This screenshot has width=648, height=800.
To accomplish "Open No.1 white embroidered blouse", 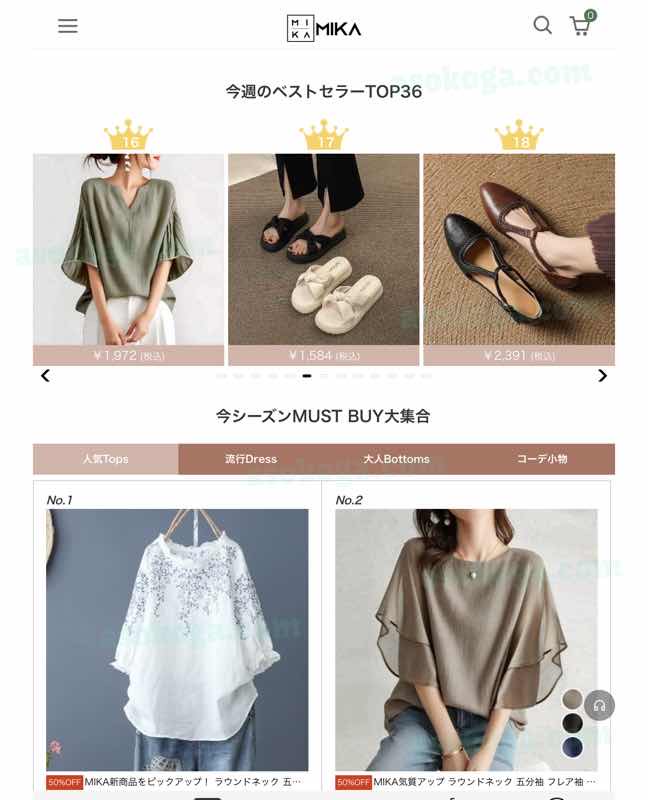I will point(177,640).
